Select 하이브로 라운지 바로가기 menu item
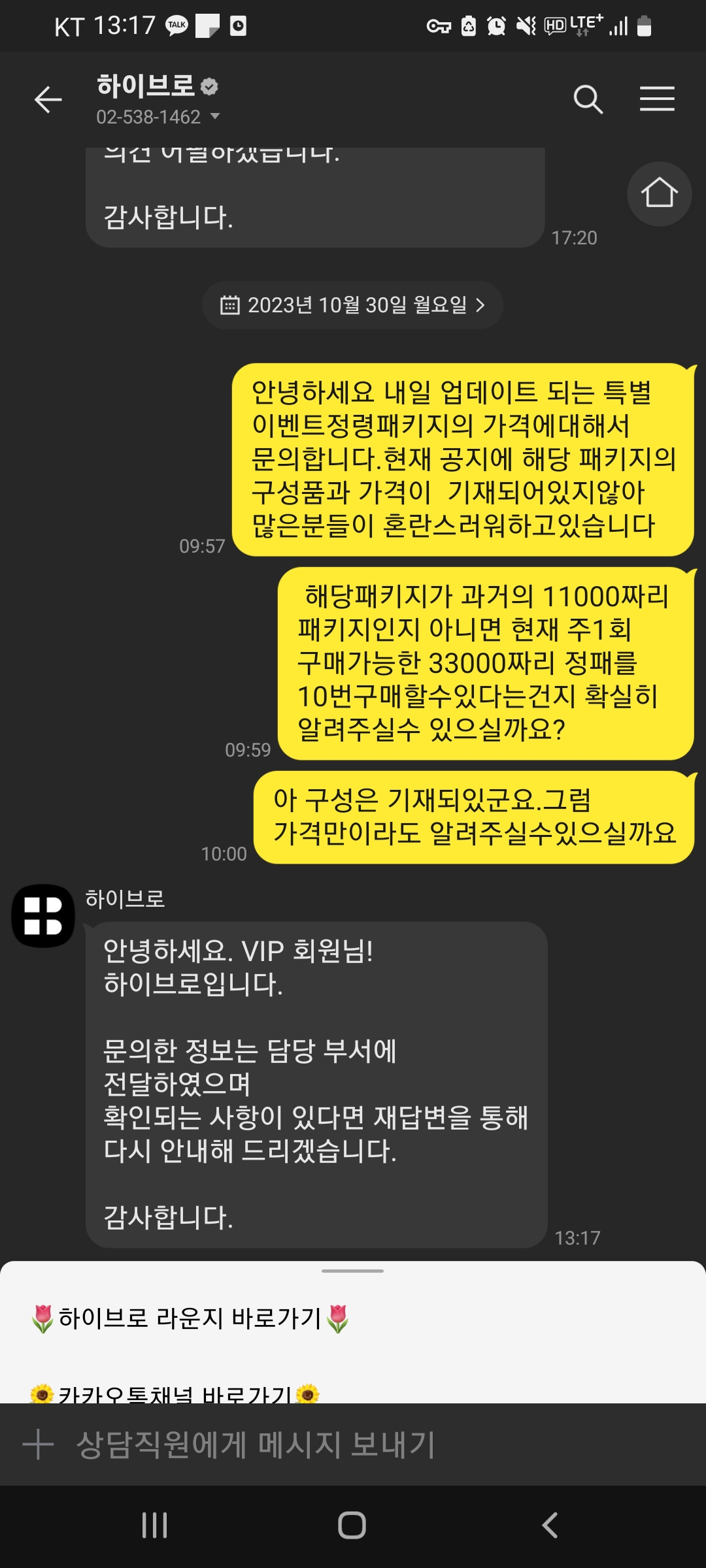The height and width of the screenshot is (1568, 706). [x=190, y=1318]
